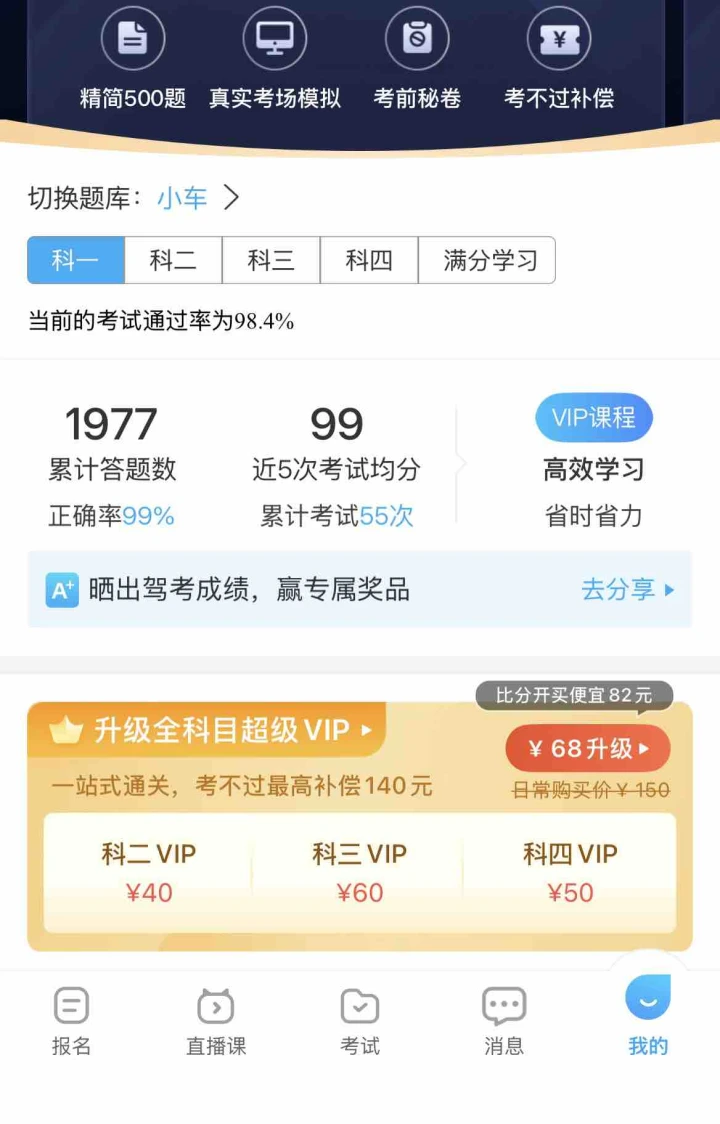Image resolution: width=720 pixels, height=1124 pixels.
Task: Open the 科四 subject tab
Action: click(369, 261)
